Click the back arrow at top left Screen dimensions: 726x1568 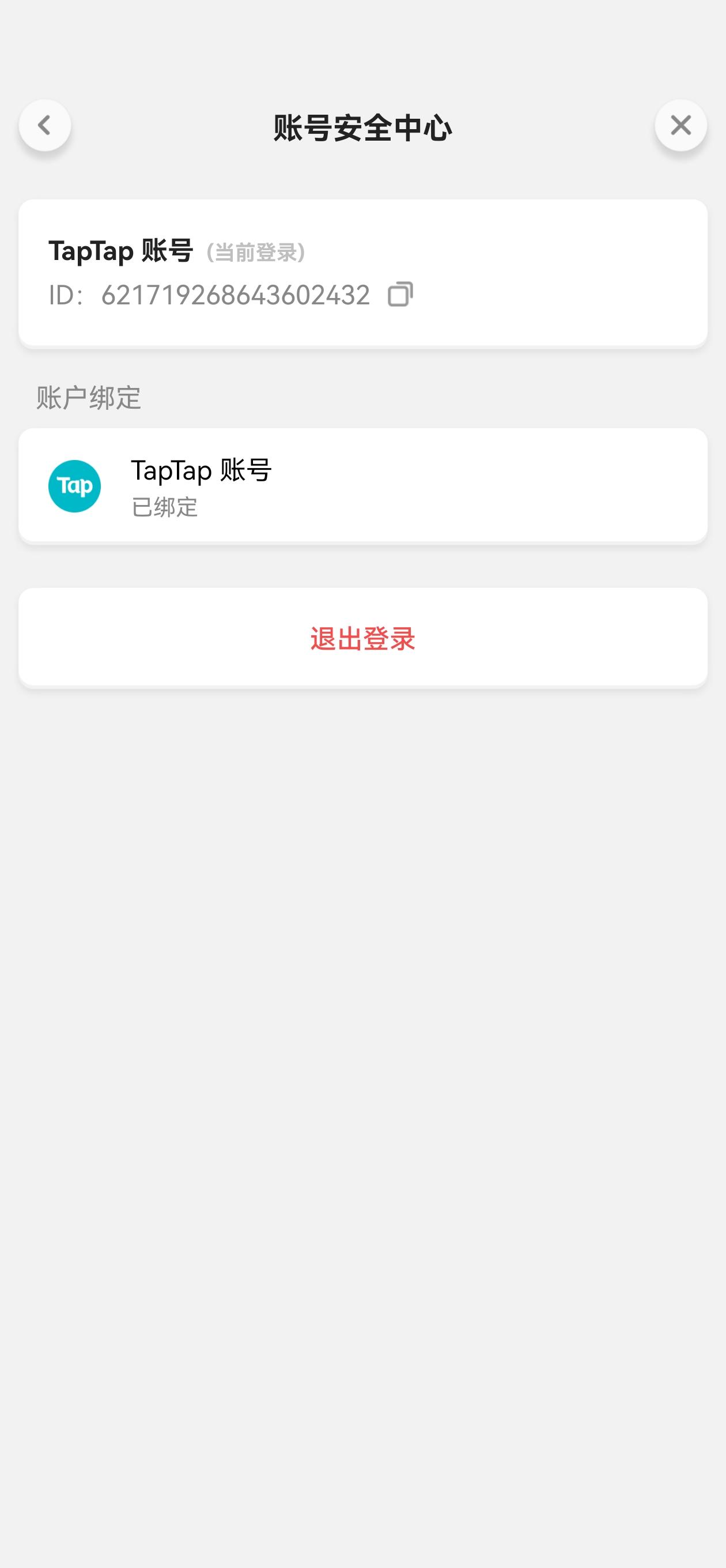45,126
